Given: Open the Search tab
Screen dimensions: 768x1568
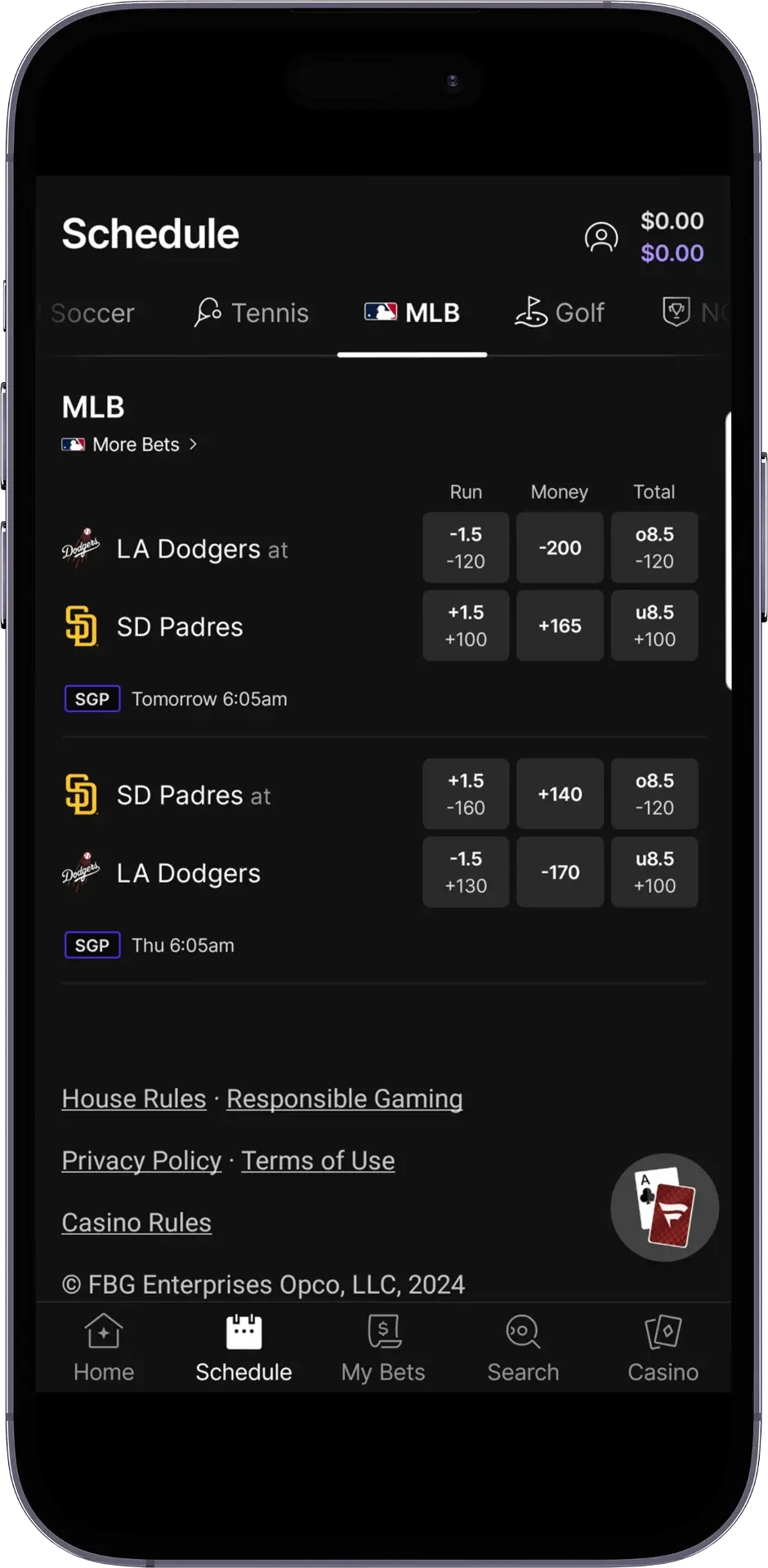Looking at the screenshot, I should click(x=523, y=1348).
